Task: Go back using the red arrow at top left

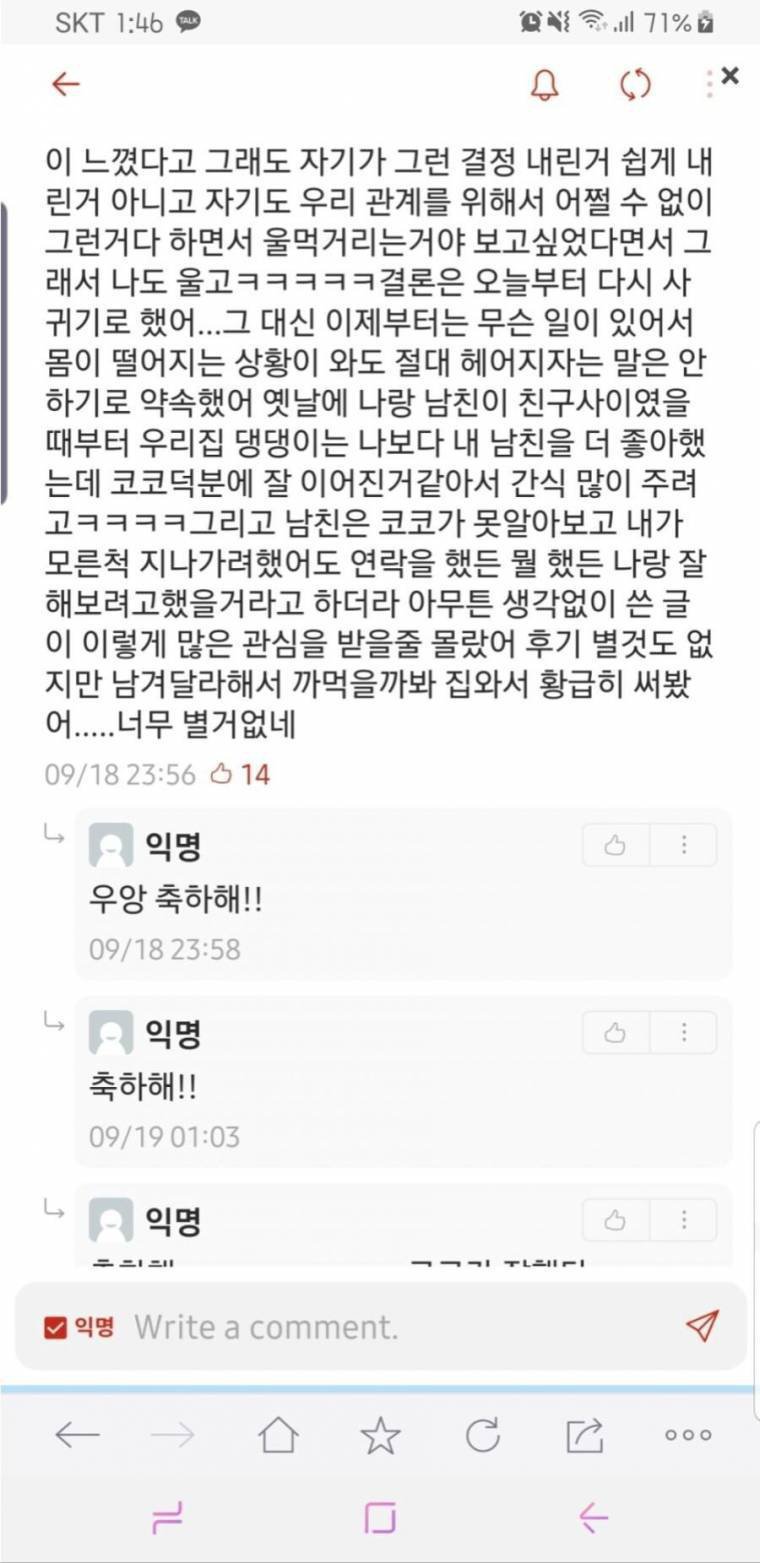Action: point(65,85)
